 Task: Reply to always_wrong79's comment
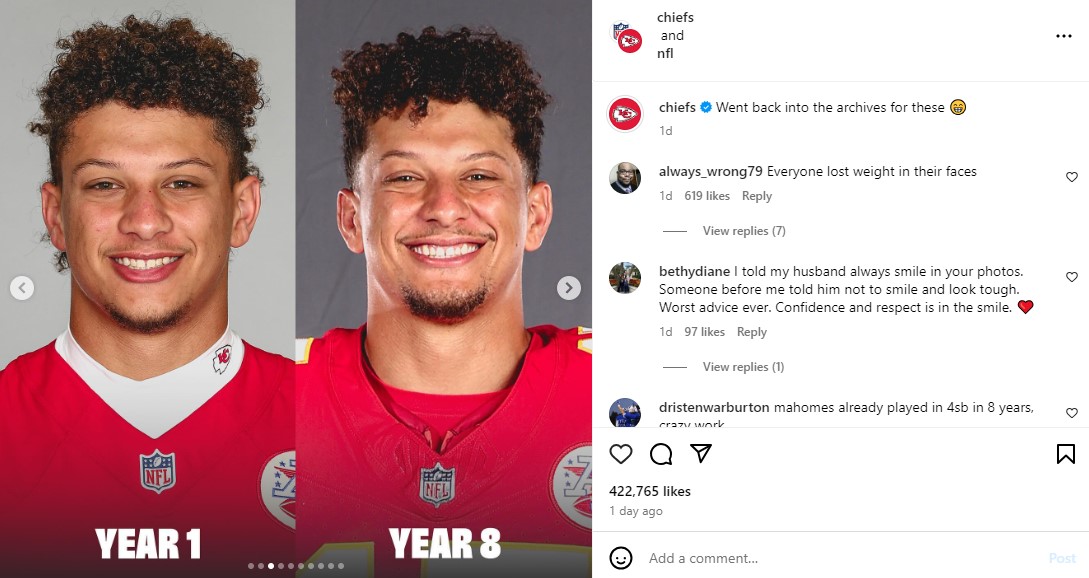tap(757, 196)
